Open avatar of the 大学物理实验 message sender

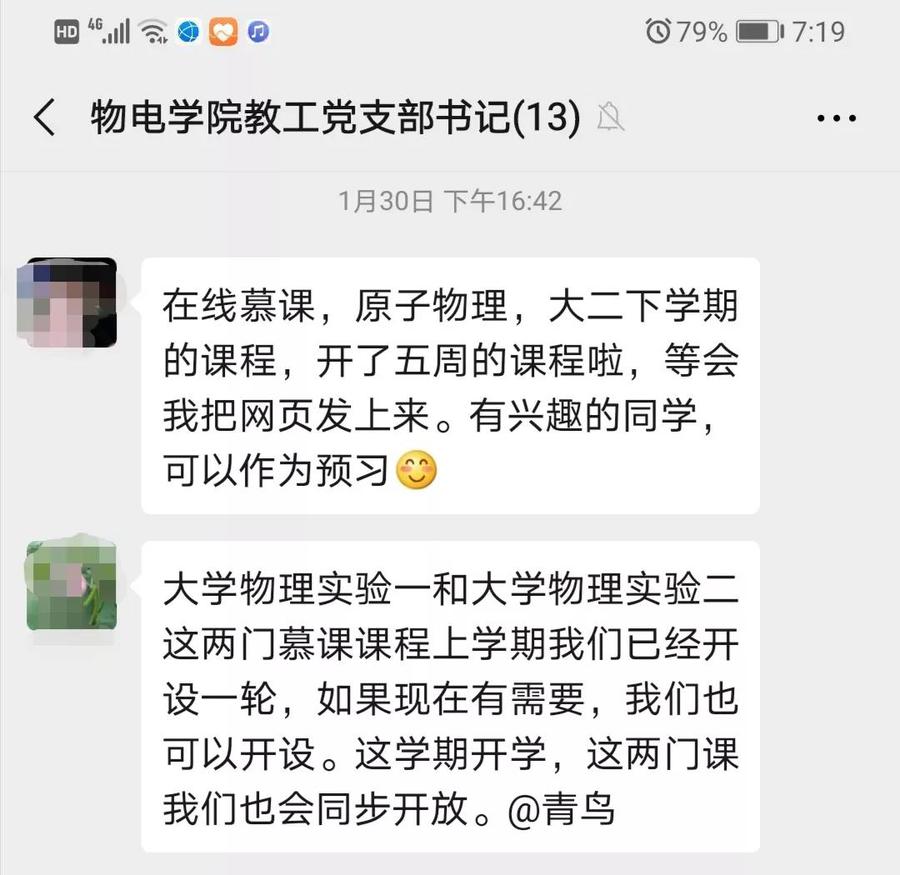pos(71,585)
